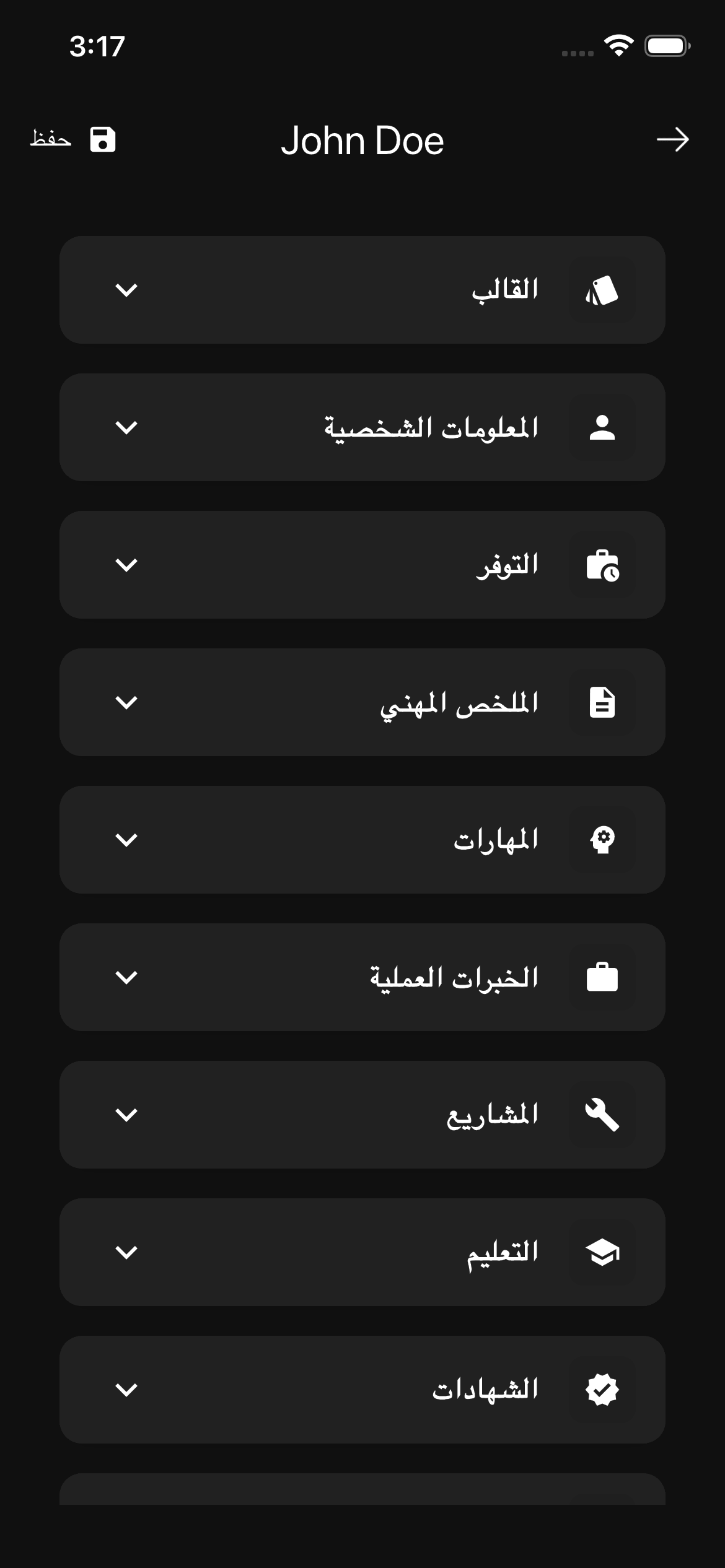The height and width of the screenshot is (1568, 725).
Task: Open the الشهادات certificates section
Action: pos(362,1390)
